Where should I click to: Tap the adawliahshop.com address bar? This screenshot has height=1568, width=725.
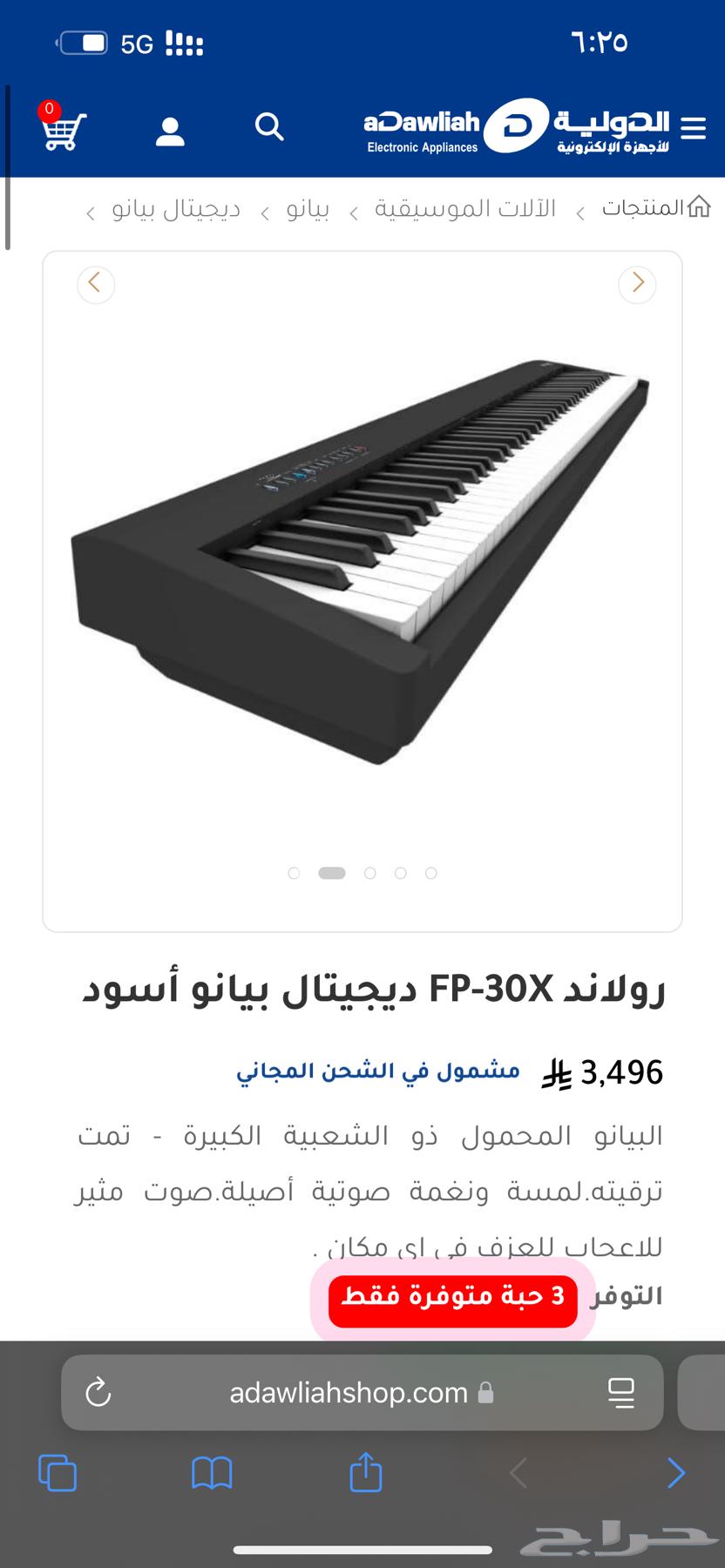tap(349, 1392)
